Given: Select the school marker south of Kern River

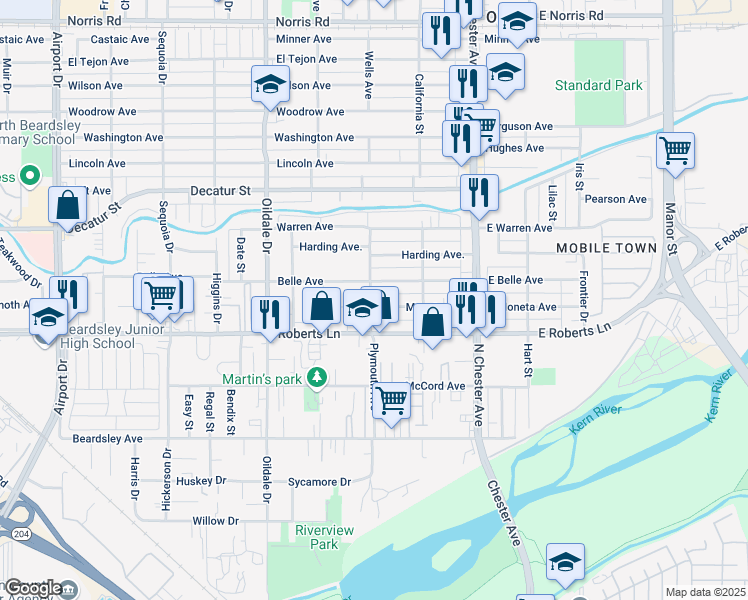Looking at the screenshot, I should click(x=565, y=561).
